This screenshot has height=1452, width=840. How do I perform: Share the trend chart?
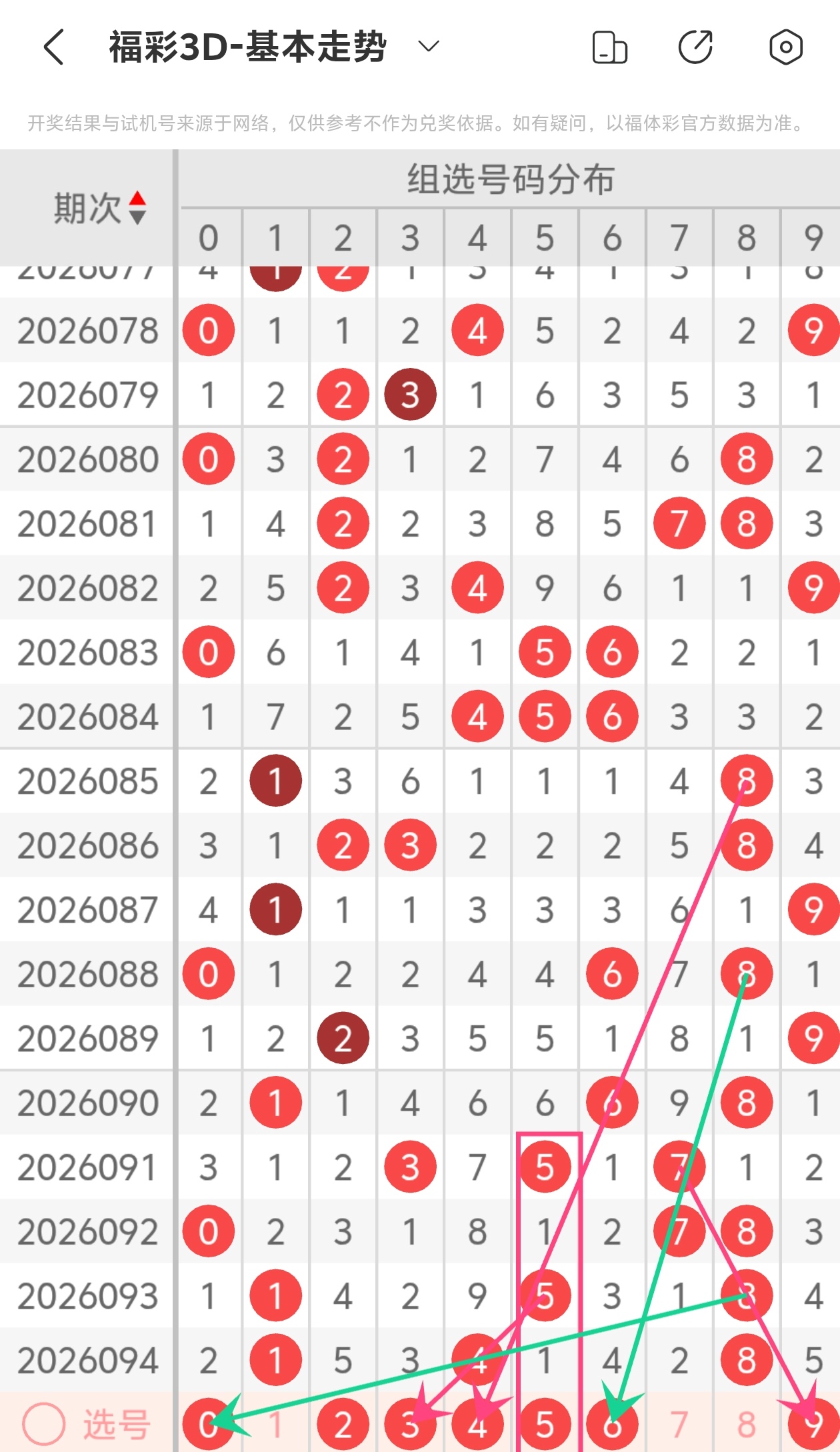click(695, 47)
